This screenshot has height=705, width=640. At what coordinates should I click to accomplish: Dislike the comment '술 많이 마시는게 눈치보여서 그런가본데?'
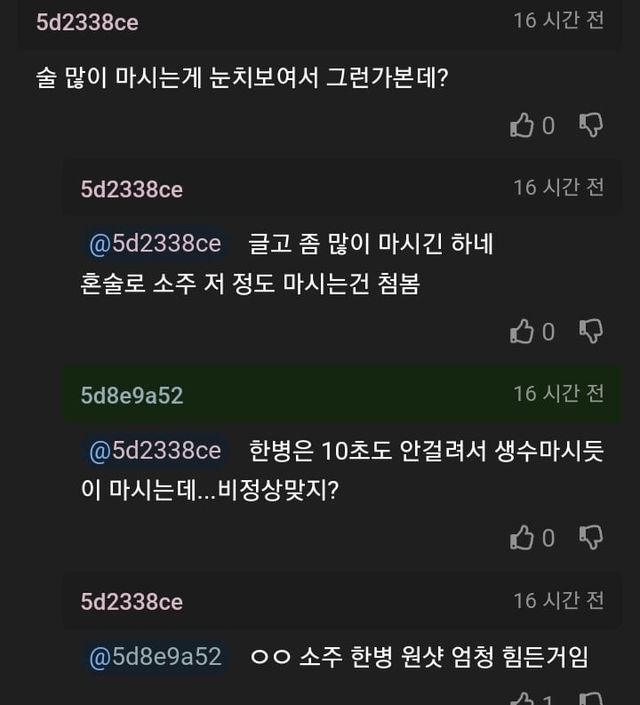point(592,125)
